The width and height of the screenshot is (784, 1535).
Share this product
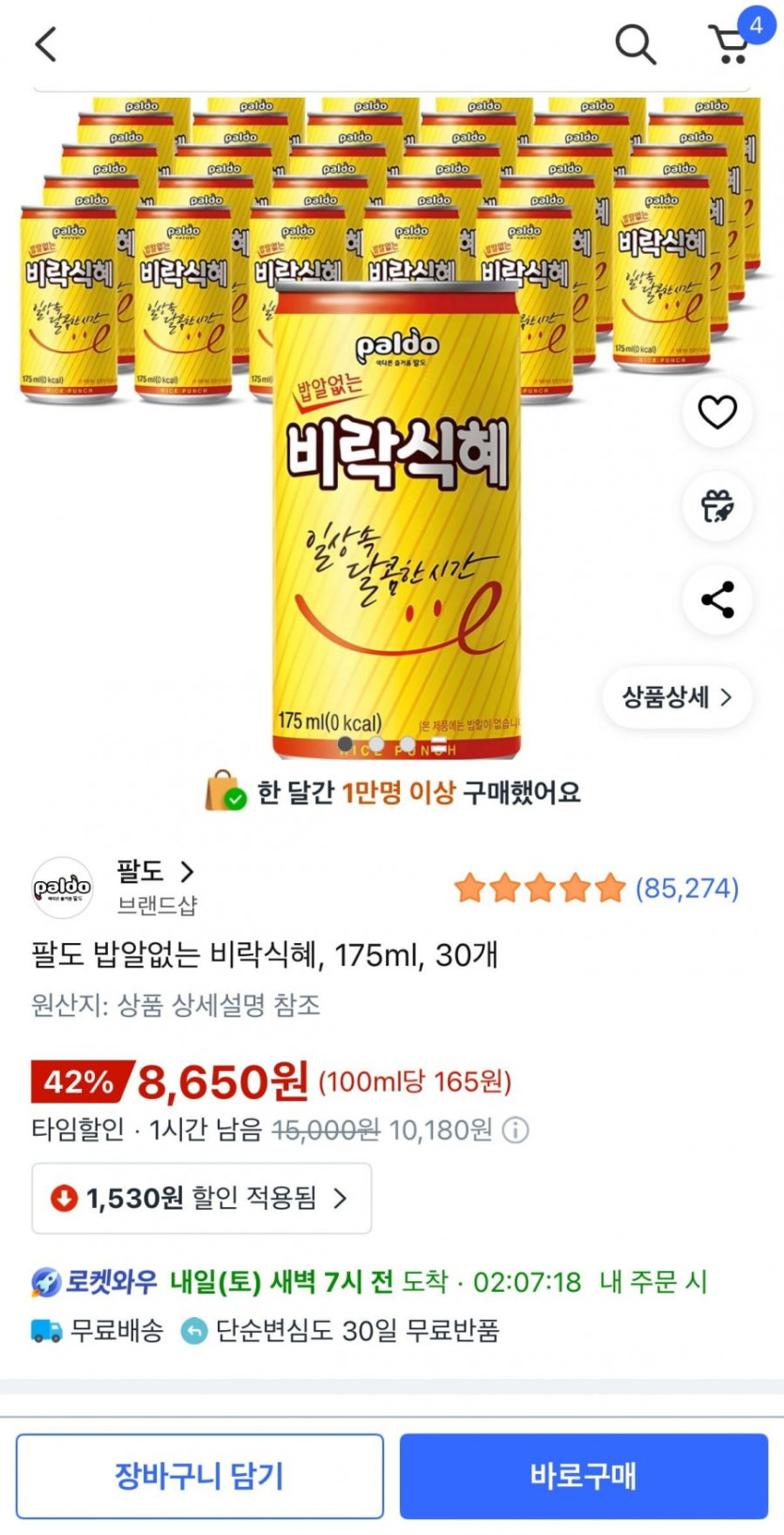717,599
